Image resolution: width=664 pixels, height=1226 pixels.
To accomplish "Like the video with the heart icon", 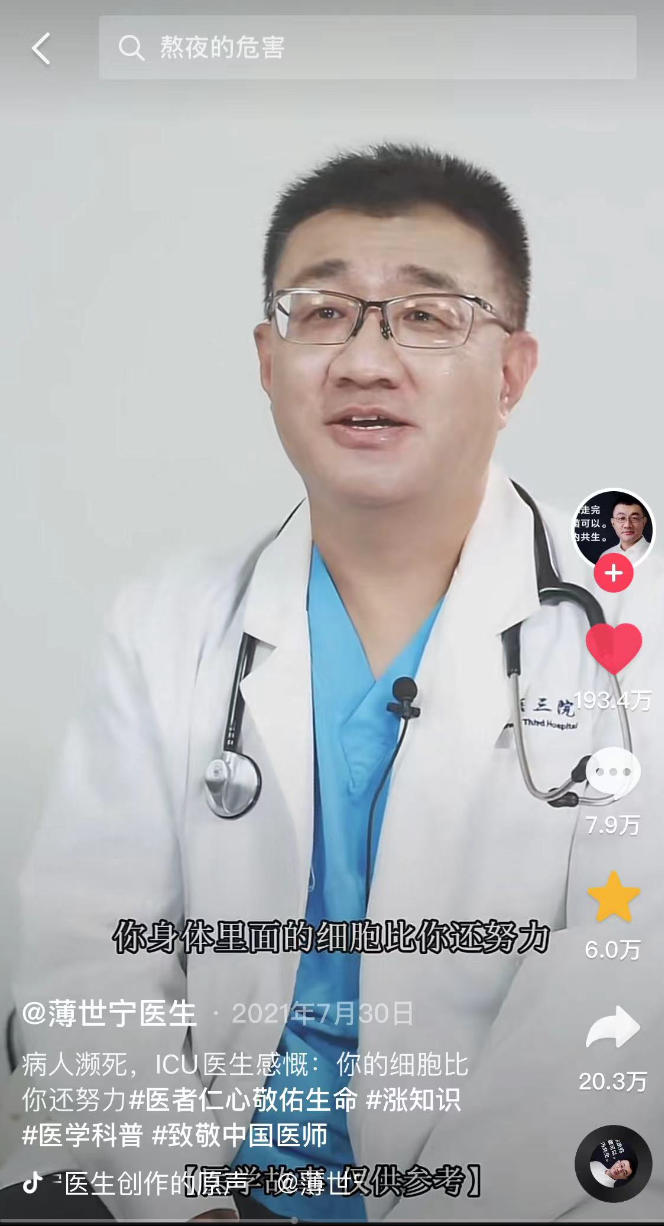I will coord(613,649).
